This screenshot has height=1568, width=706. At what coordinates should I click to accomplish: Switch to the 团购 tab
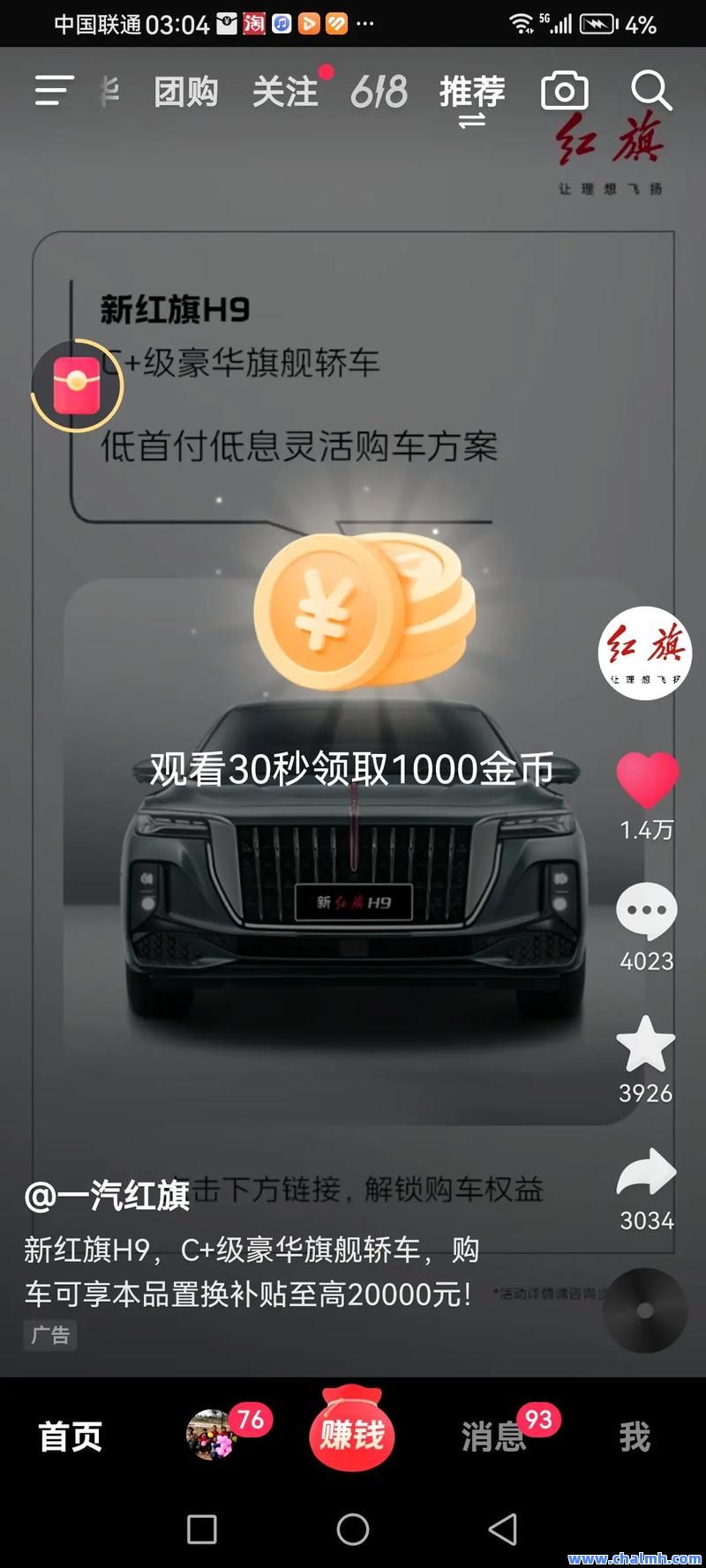coord(185,92)
